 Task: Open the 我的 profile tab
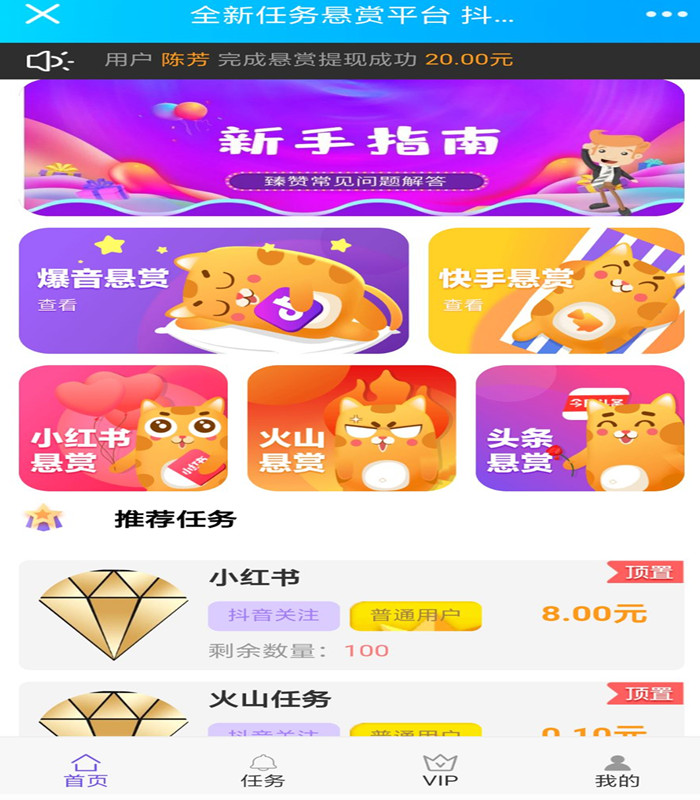pyautogui.click(x=617, y=771)
